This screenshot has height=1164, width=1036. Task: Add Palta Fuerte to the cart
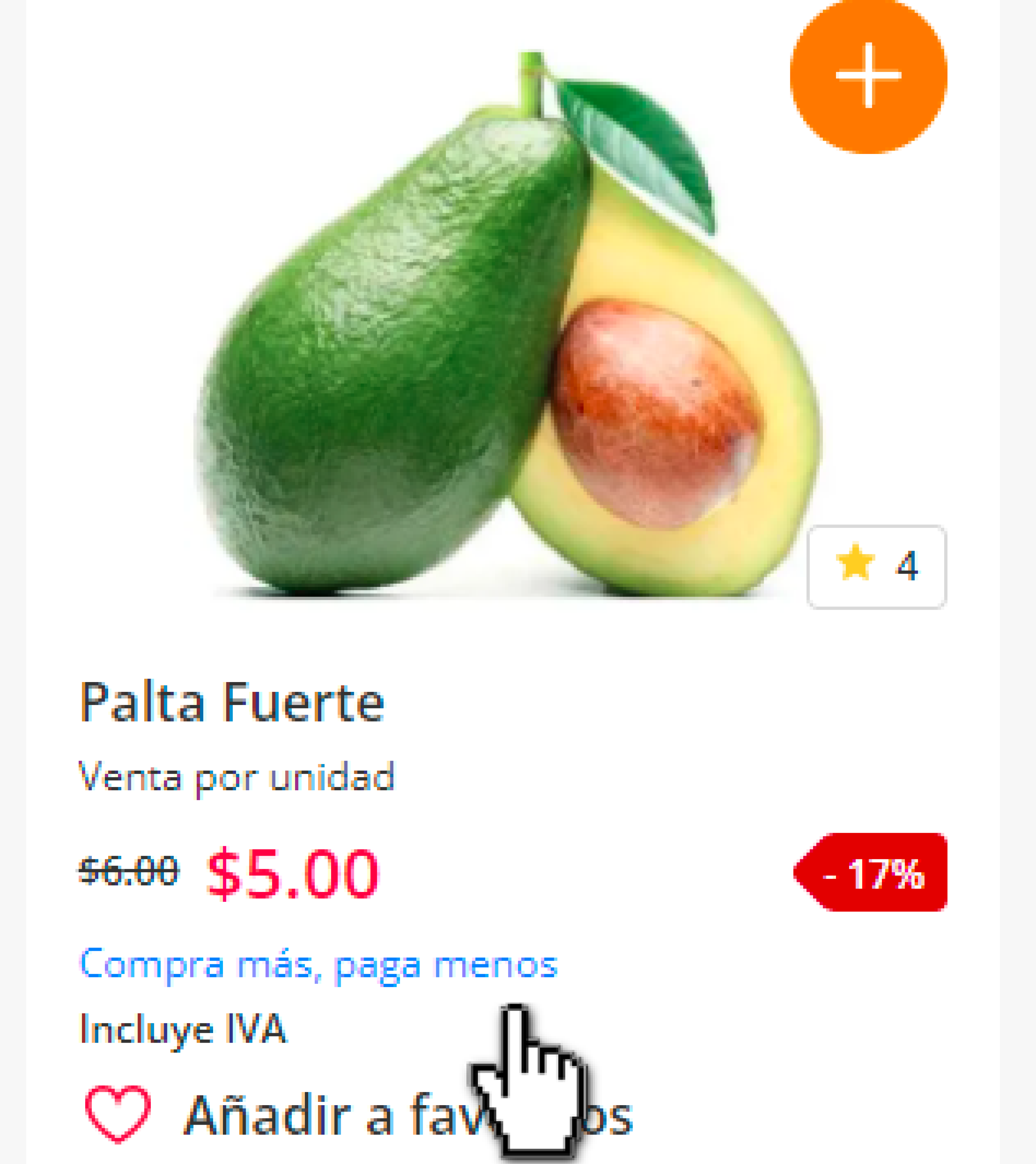point(868,76)
